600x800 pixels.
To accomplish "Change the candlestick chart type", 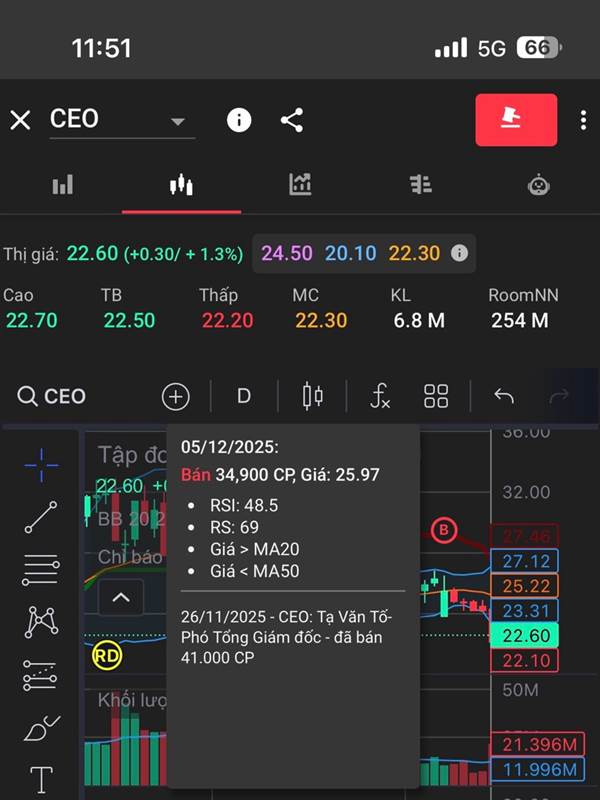I will click(x=312, y=396).
